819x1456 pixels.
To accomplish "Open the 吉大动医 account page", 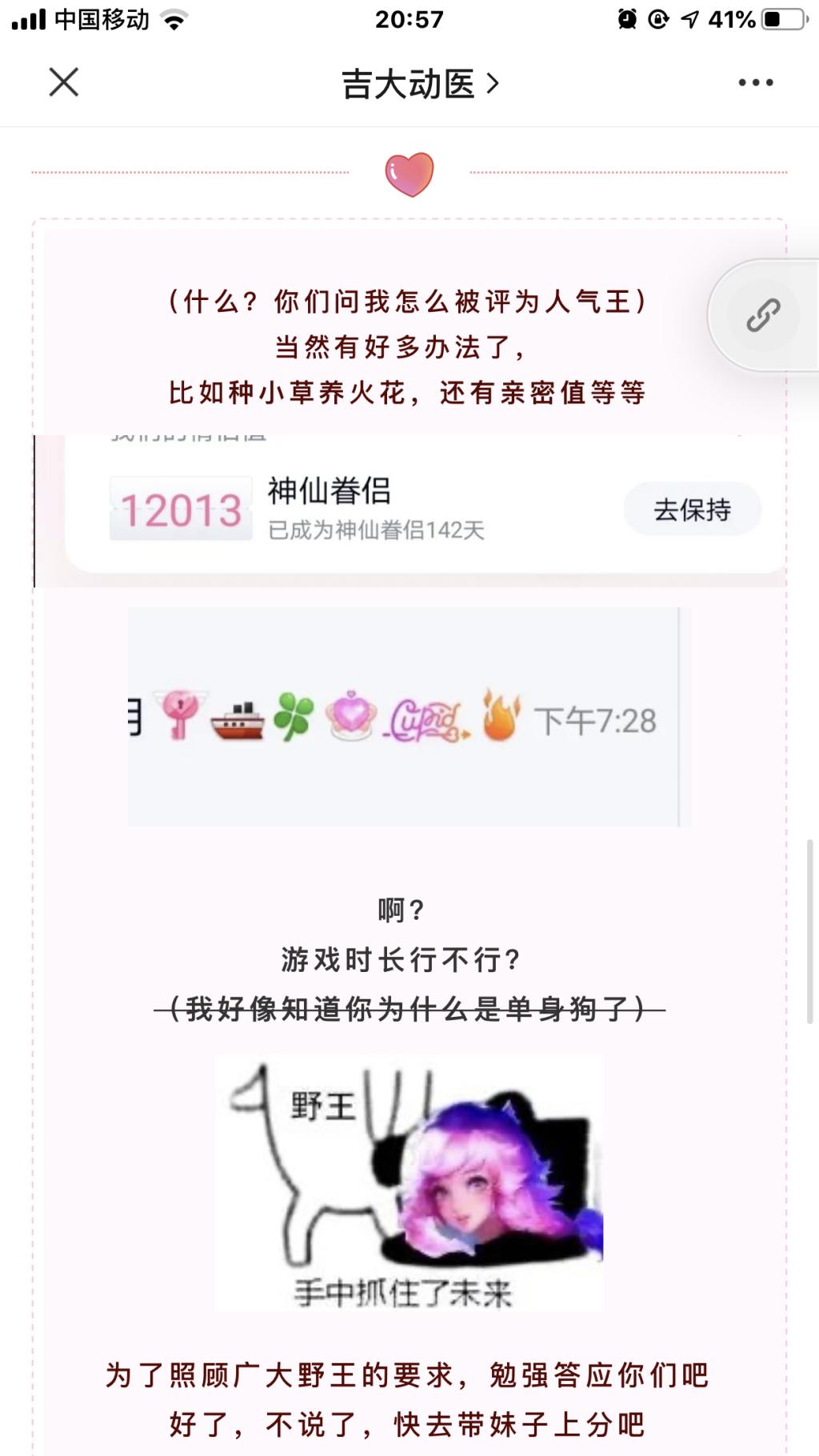I will click(419, 84).
